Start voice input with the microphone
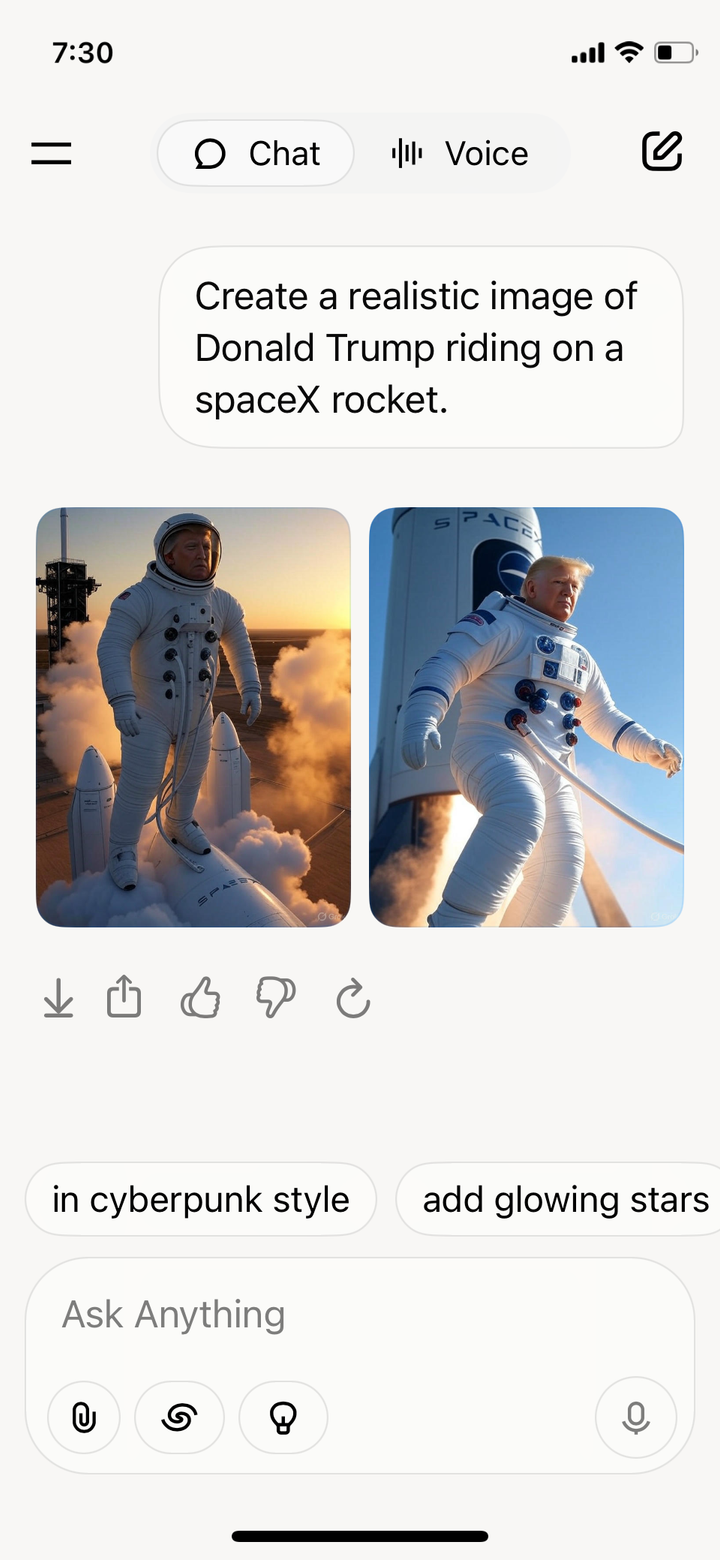720x1560 pixels. (x=635, y=1417)
